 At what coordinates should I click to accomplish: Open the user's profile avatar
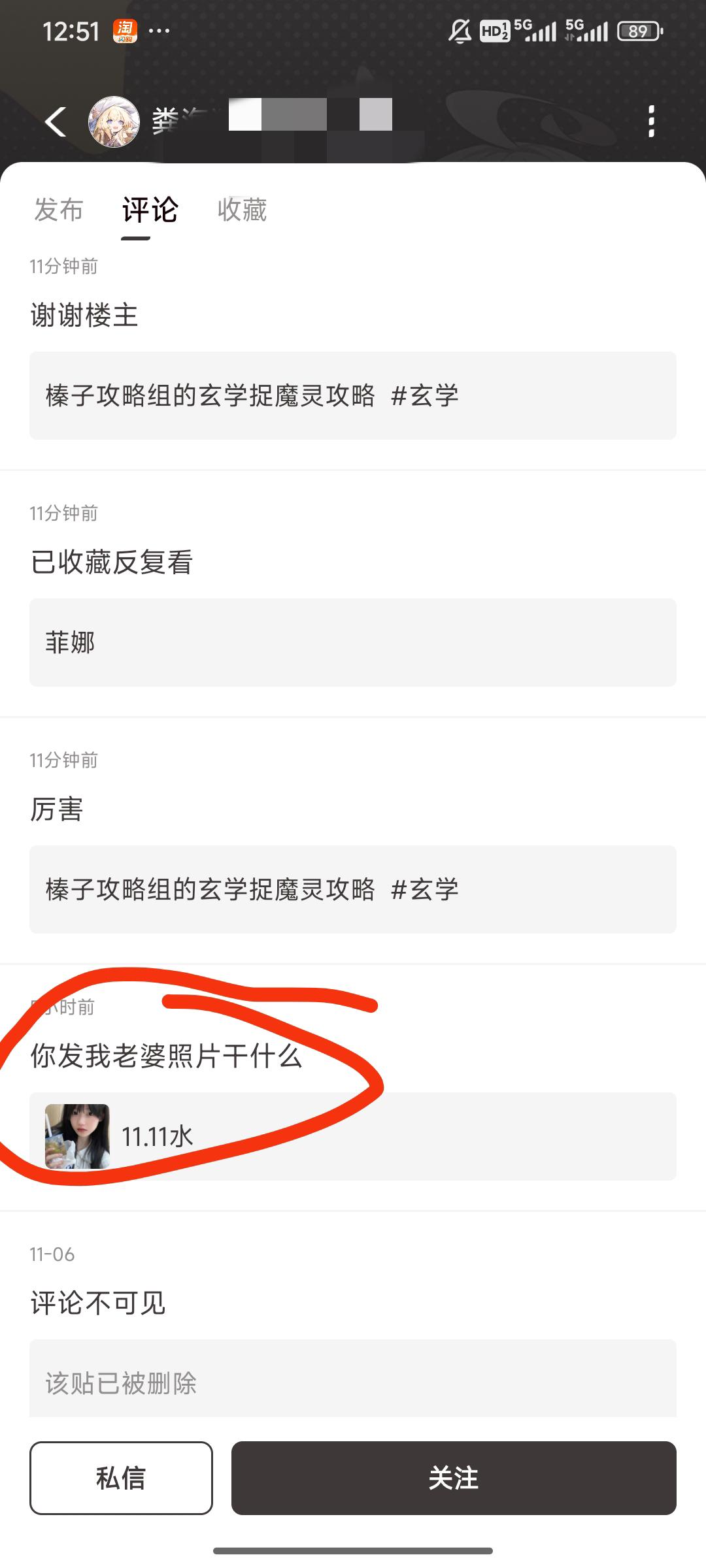114,122
